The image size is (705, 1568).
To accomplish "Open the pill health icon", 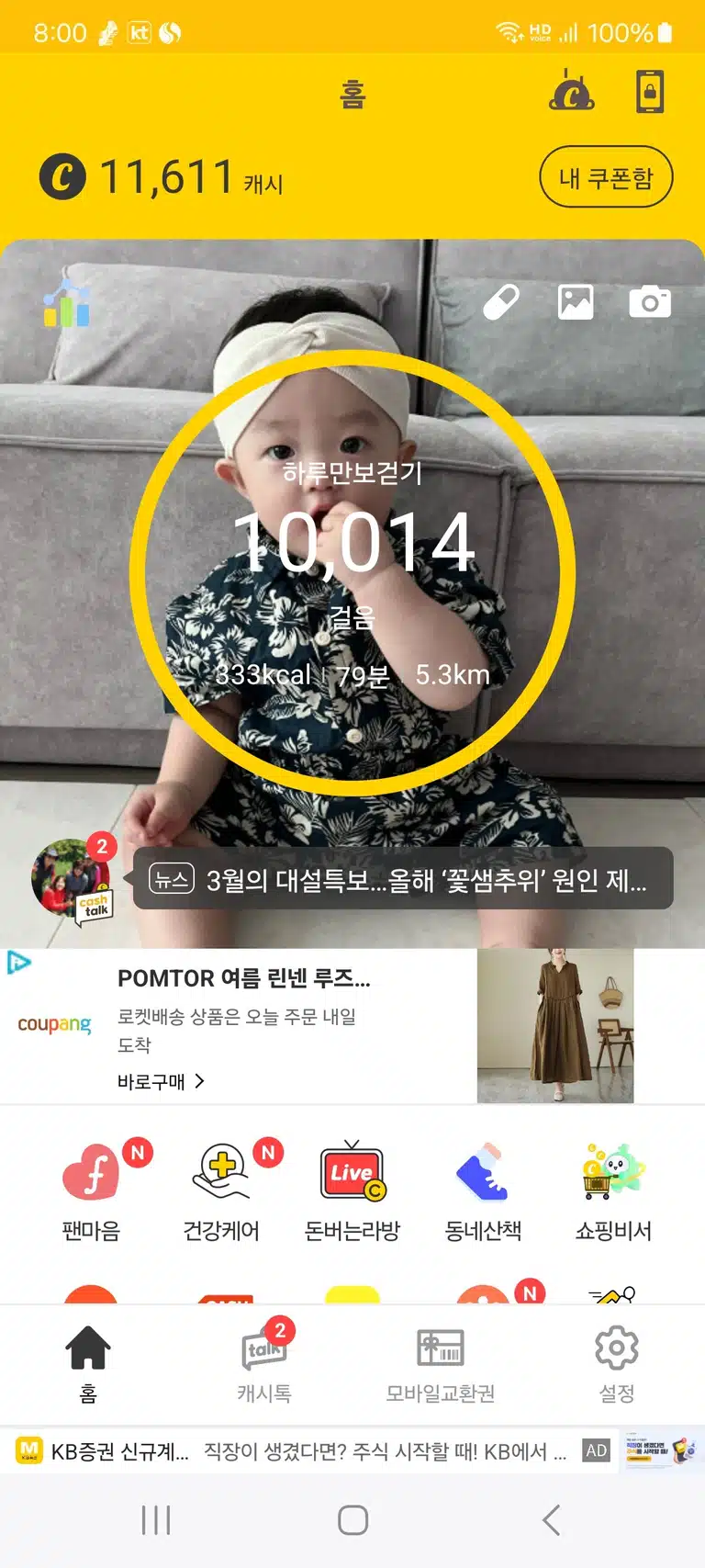I will coord(501,301).
